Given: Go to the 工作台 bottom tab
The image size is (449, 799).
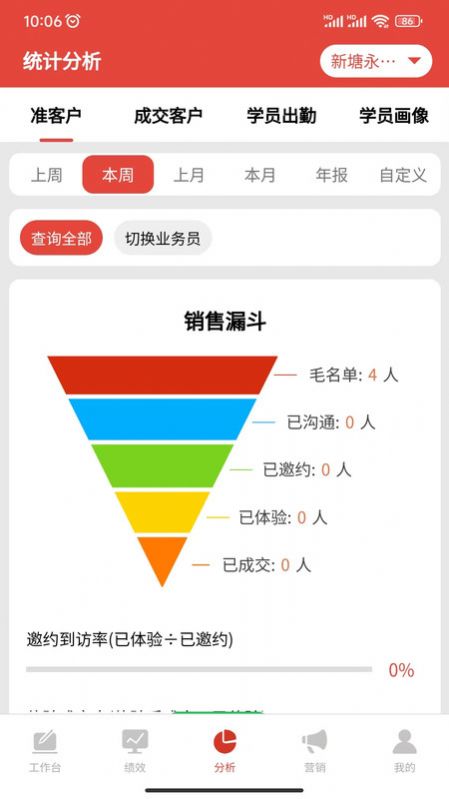Looking at the screenshot, I should [x=45, y=751].
